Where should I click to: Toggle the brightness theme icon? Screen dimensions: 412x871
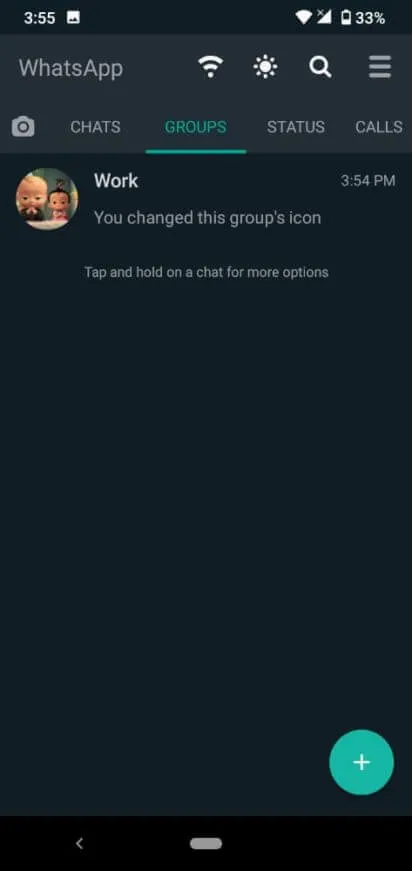click(x=265, y=67)
